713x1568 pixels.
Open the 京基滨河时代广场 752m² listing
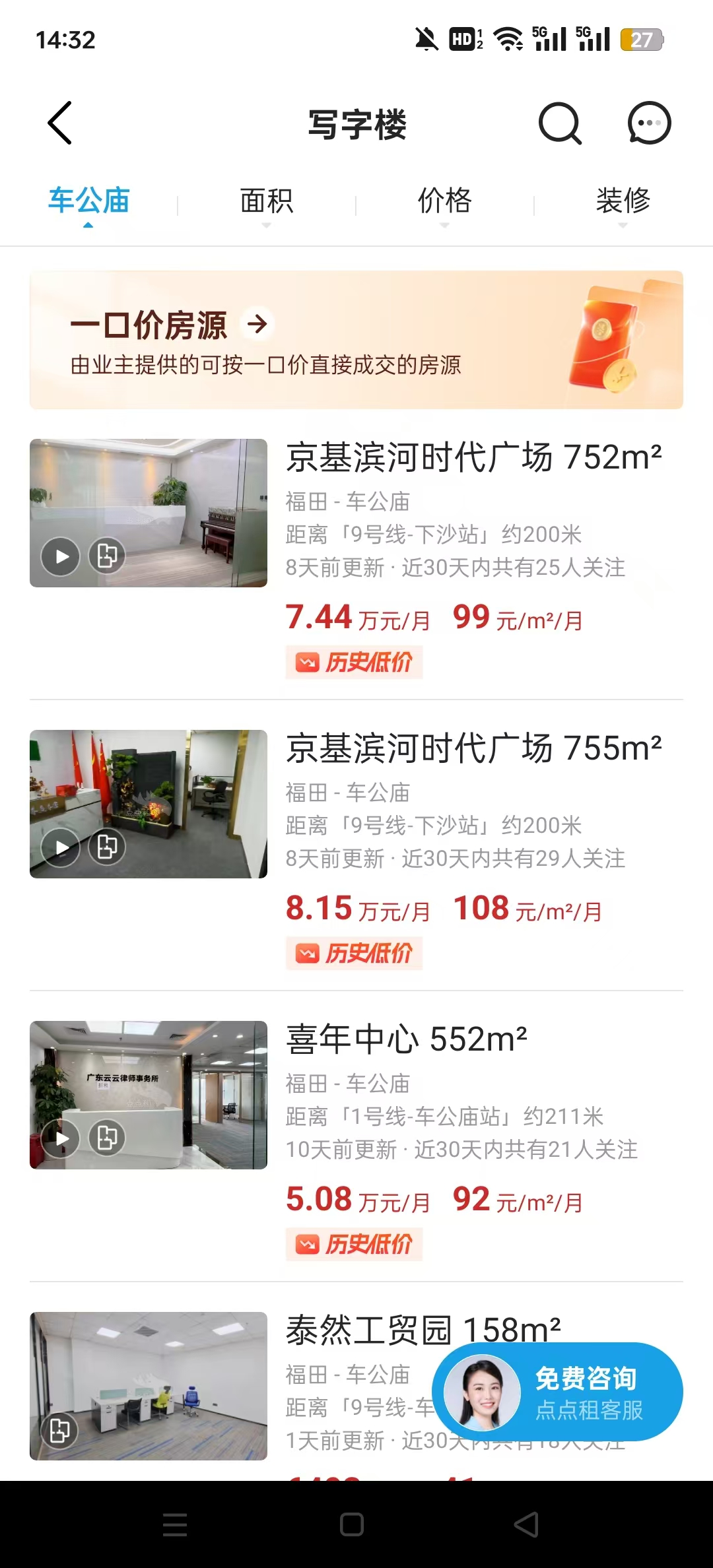[x=473, y=457]
